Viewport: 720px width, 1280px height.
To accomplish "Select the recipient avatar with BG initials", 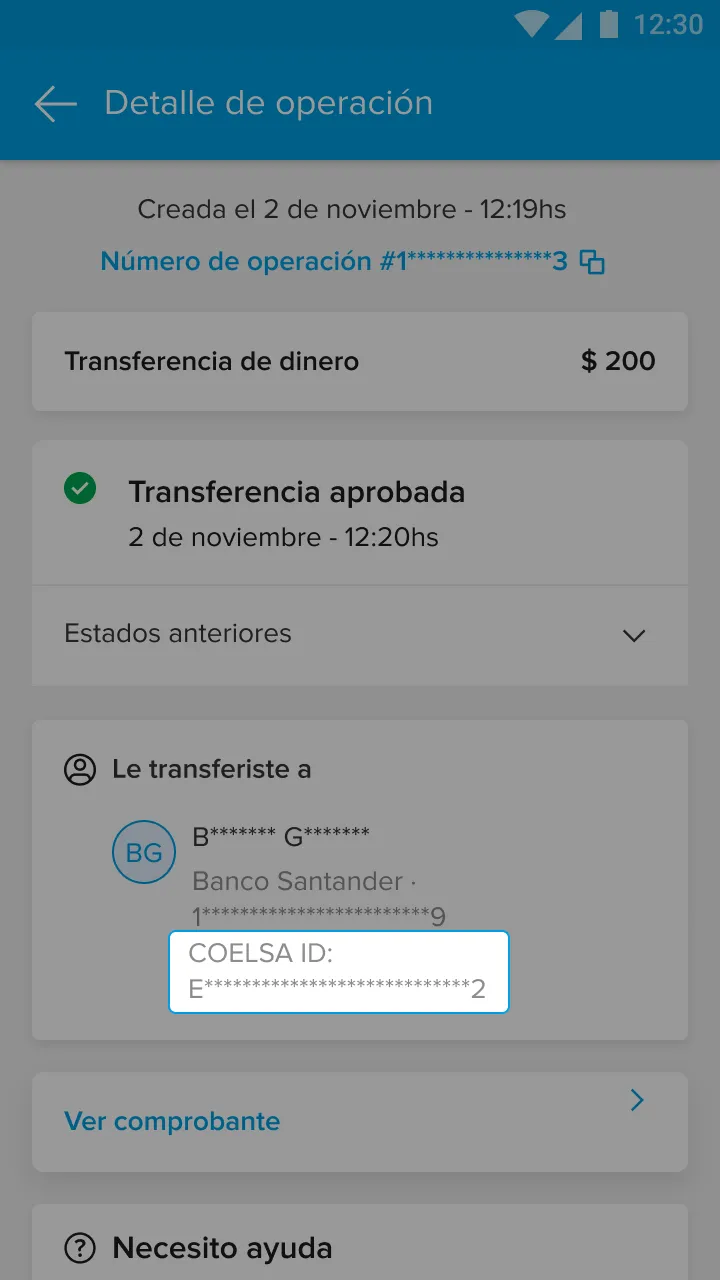I will 143,852.
